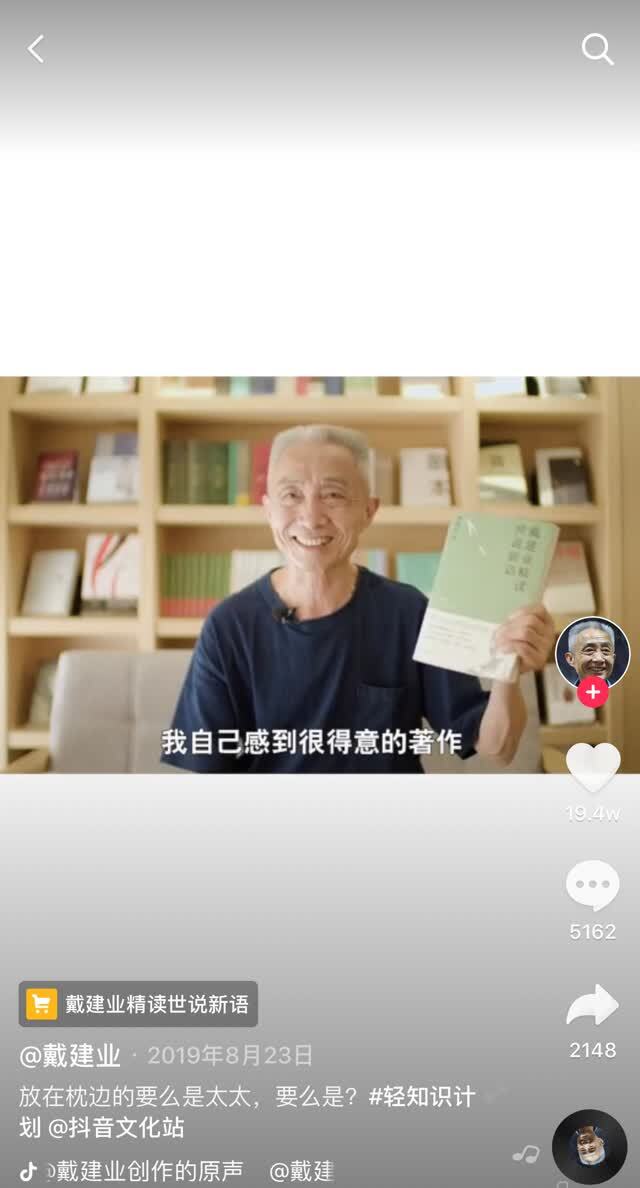This screenshot has height=1188, width=640.
Task: Tap the #轻知识计划 hashtag
Action: (x=421, y=1096)
